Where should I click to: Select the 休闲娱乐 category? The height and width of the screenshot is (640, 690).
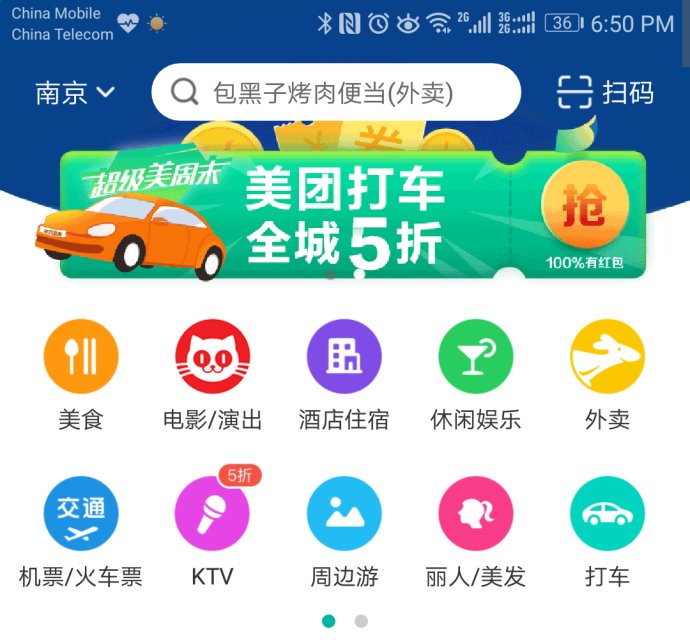[476, 357]
